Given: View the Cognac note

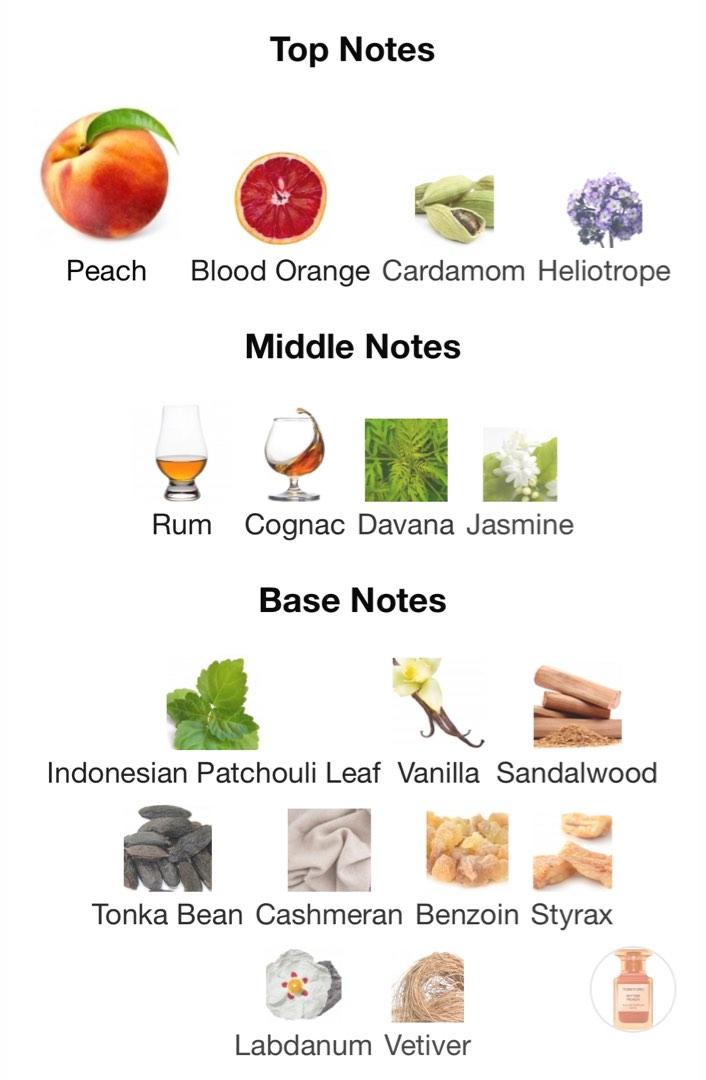Looking at the screenshot, I should pyautogui.click(x=295, y=453).
